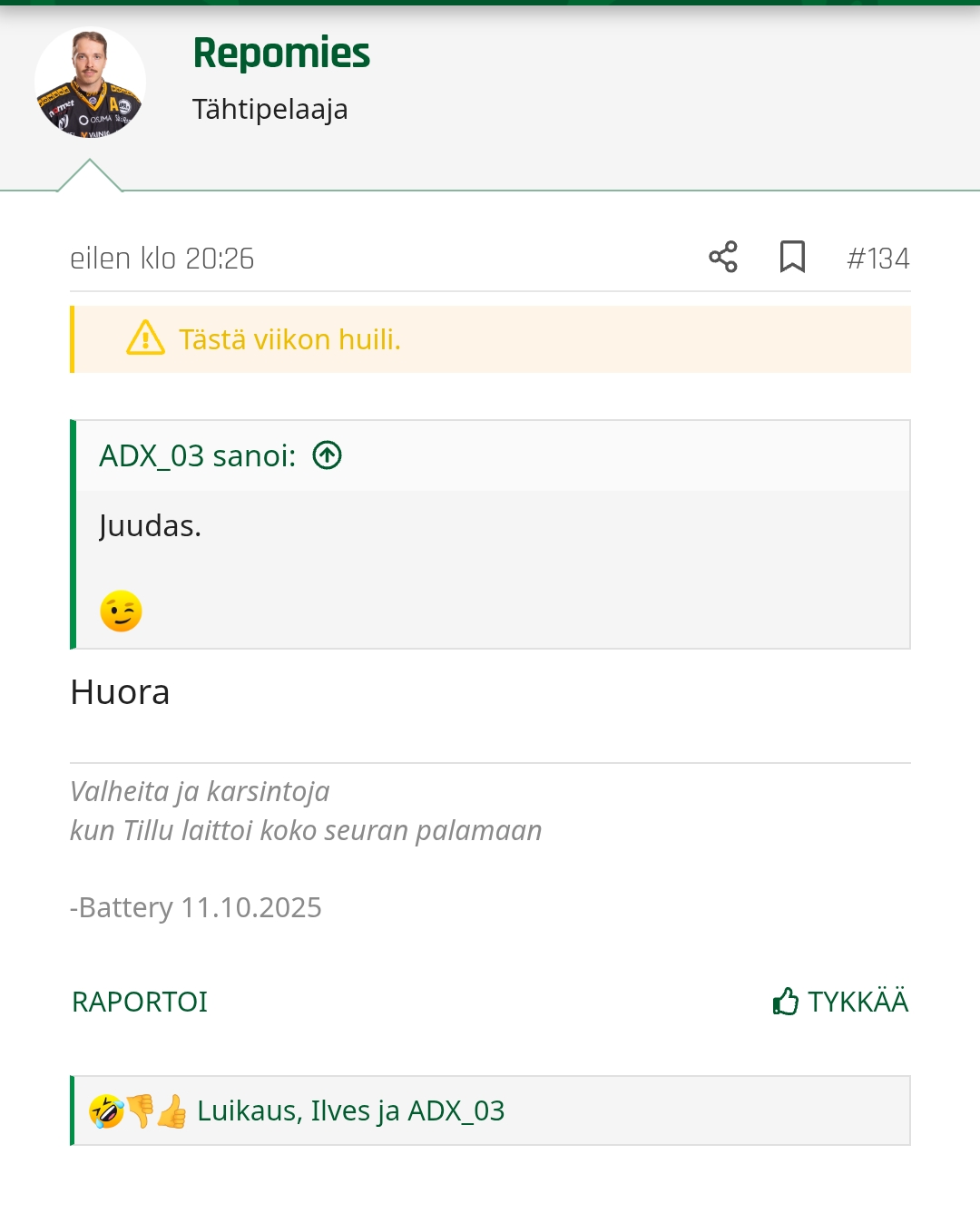
Task: Like the post with TYKKÄÄ
Action: pos(840,1002)
